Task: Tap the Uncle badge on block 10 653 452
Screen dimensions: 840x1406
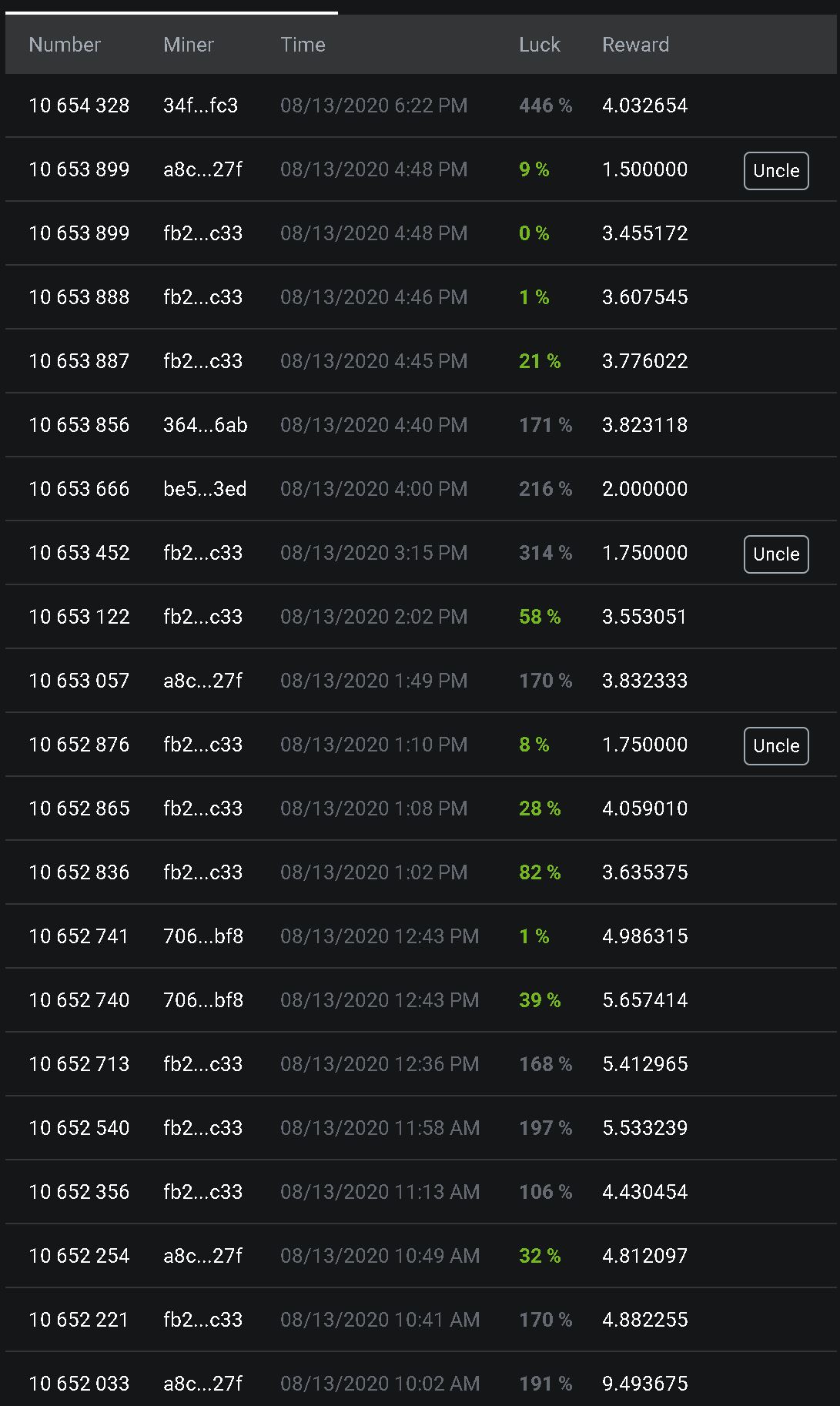Action: coord(775,554)
